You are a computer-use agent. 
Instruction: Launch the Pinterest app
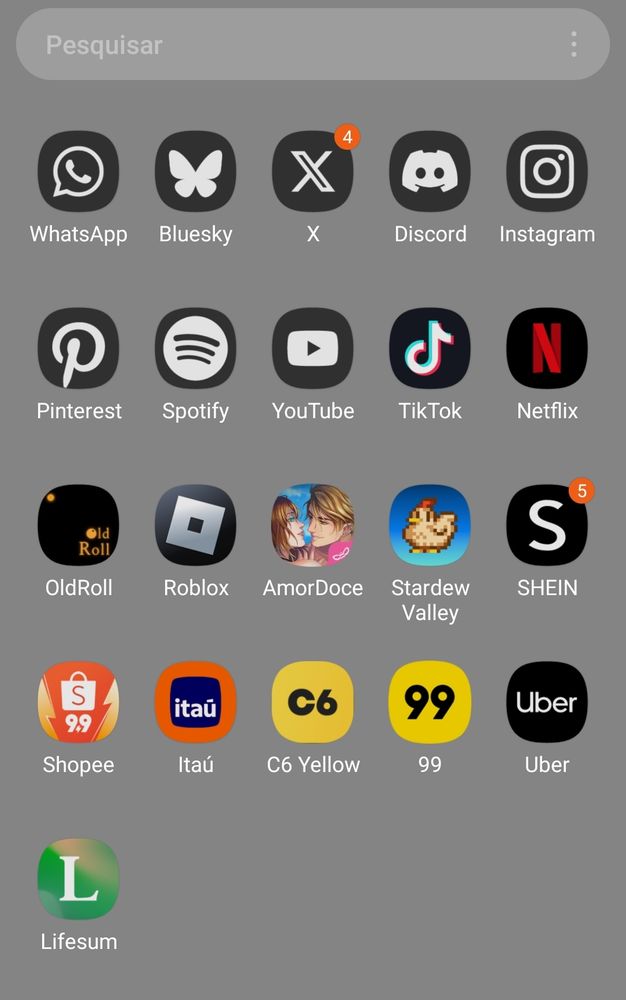point(78,349)
